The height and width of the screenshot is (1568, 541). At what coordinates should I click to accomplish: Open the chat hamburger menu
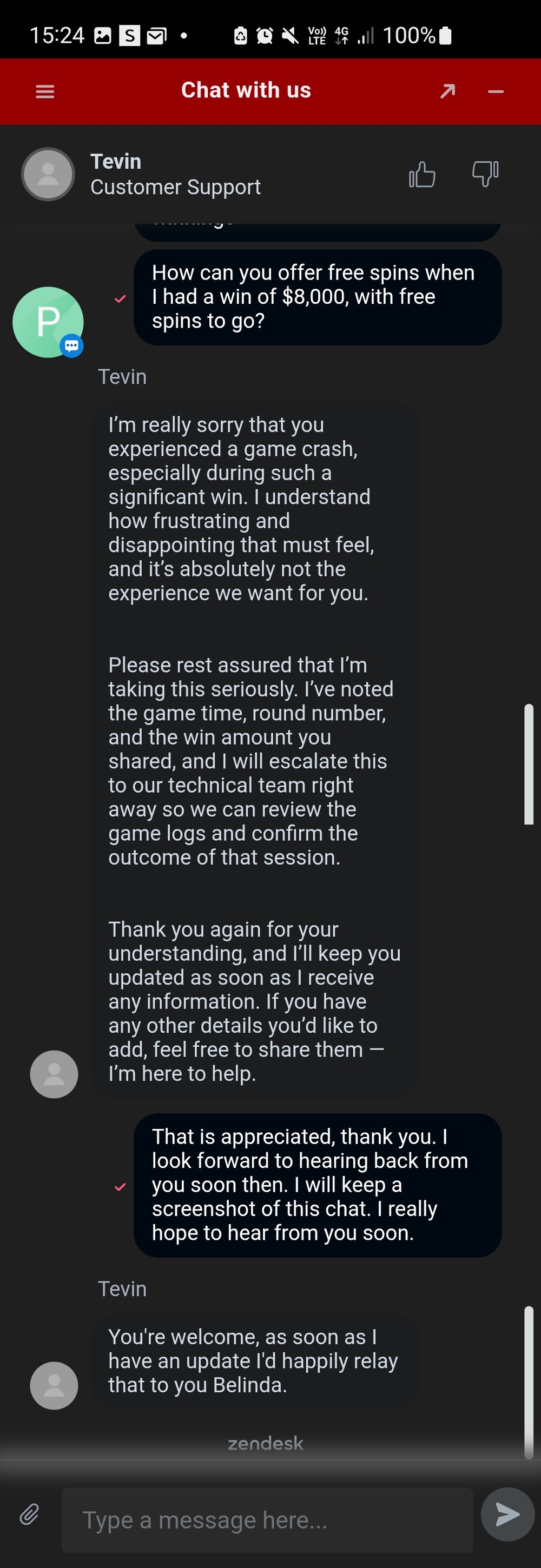click(45, 91)
